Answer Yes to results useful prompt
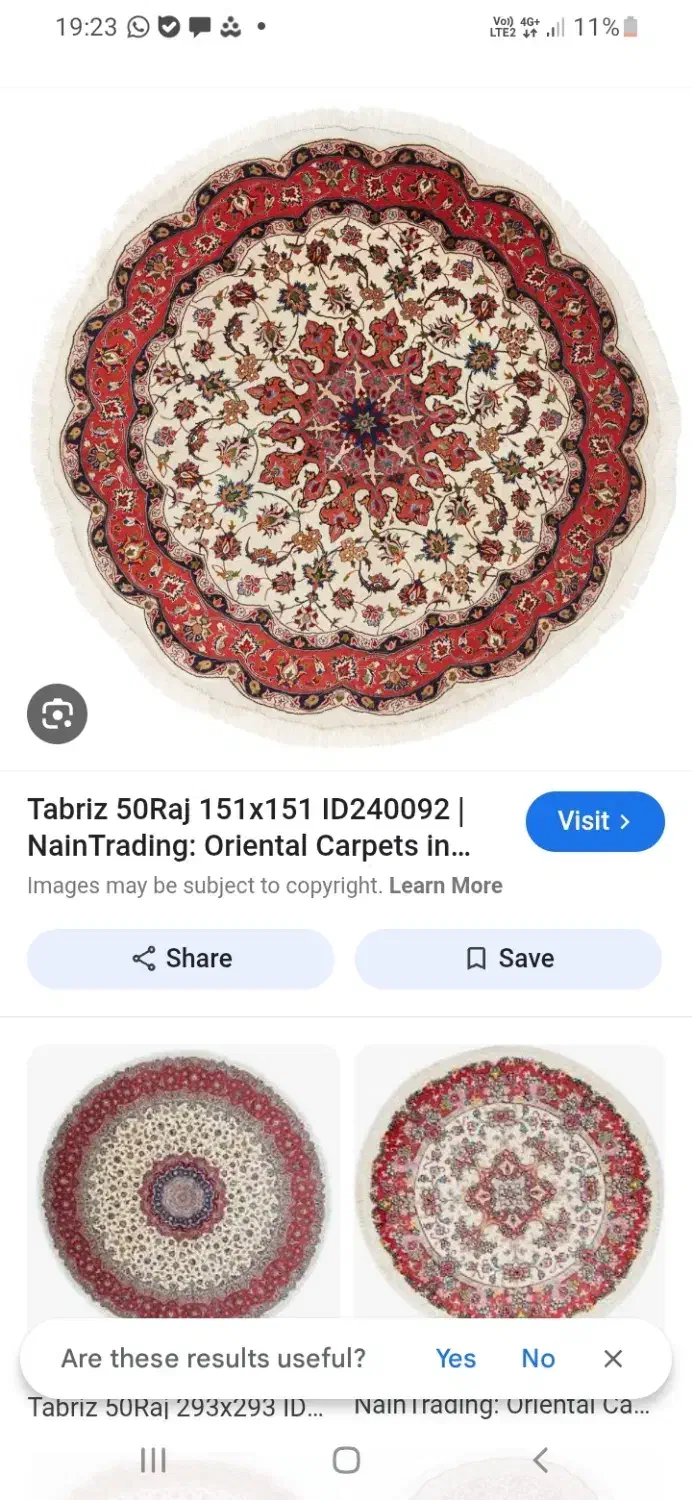This screenshot has width=692, height=1500. [x=455, y=1358]
